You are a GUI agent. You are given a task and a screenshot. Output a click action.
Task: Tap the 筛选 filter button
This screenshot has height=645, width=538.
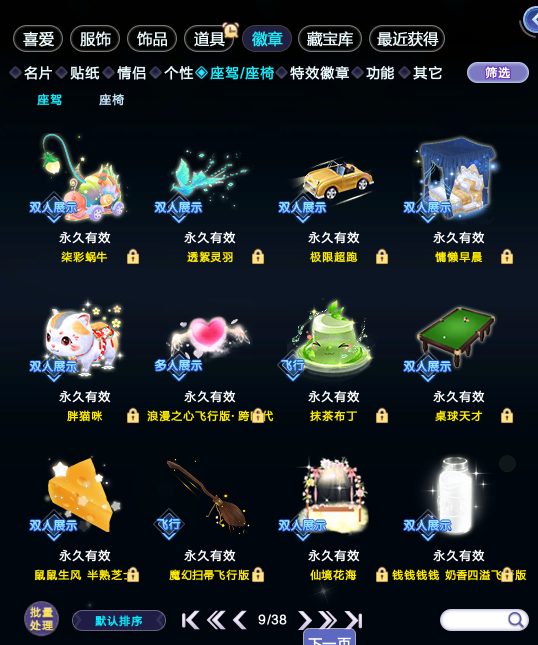pos(498,73)
